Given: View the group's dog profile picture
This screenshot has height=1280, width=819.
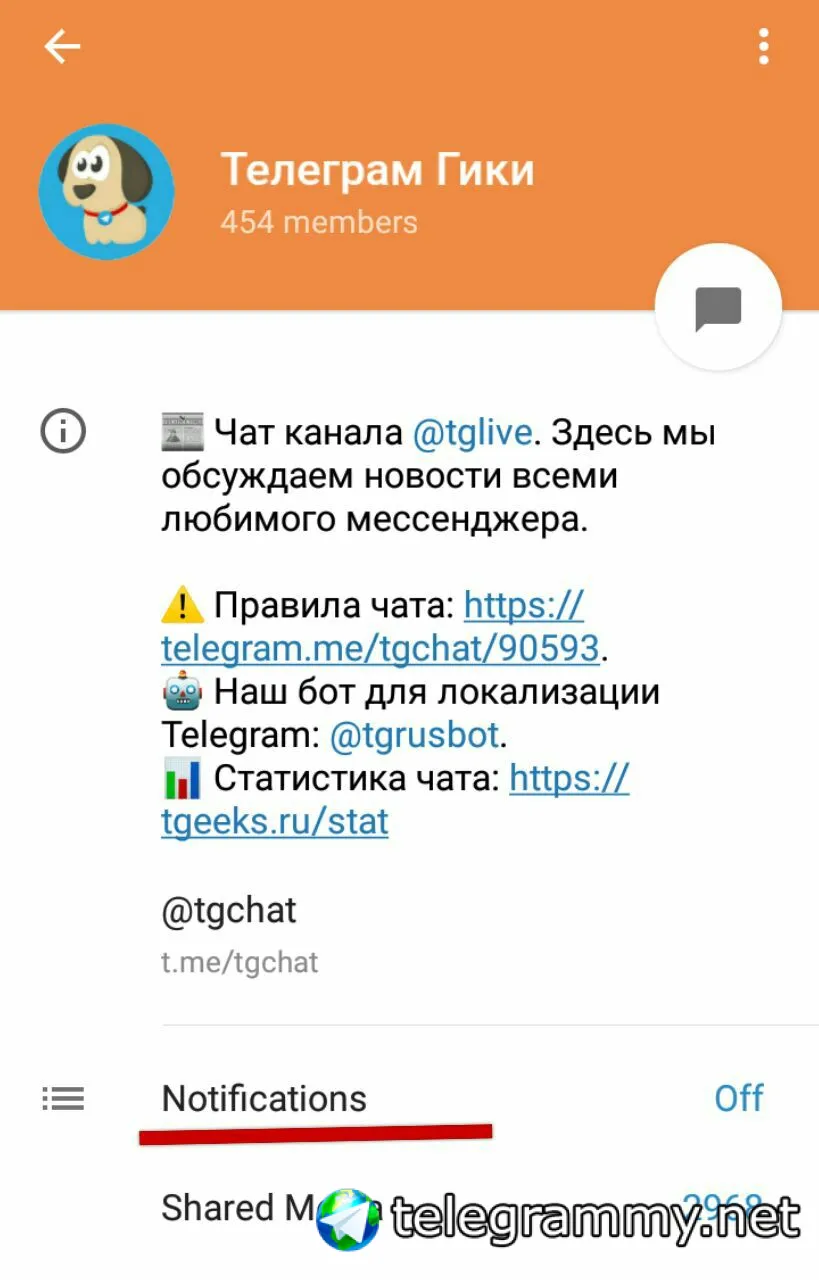Looking at the screenshot, I should pos(106,191).
